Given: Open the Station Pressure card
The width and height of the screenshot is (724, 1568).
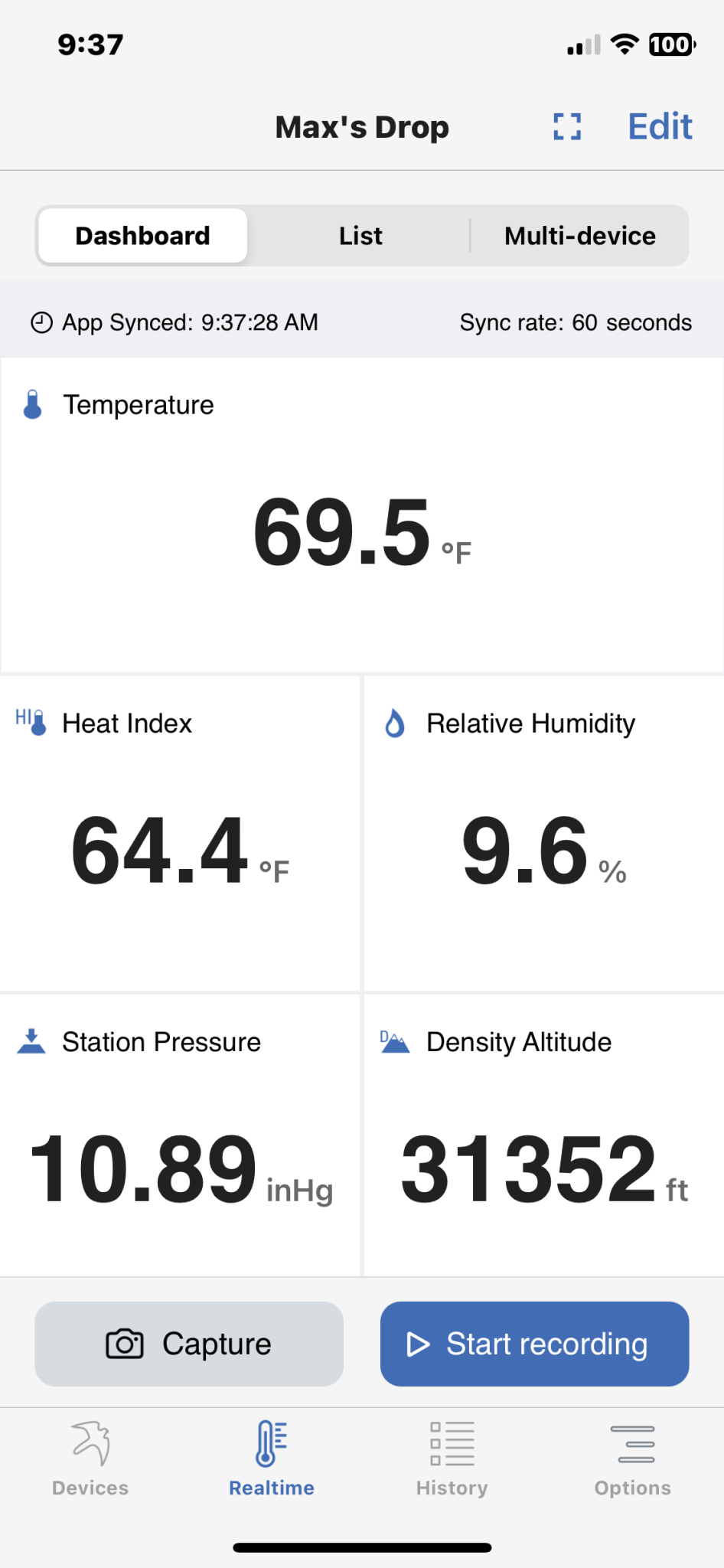Looking at the screenshot, I should [180, 1135].
